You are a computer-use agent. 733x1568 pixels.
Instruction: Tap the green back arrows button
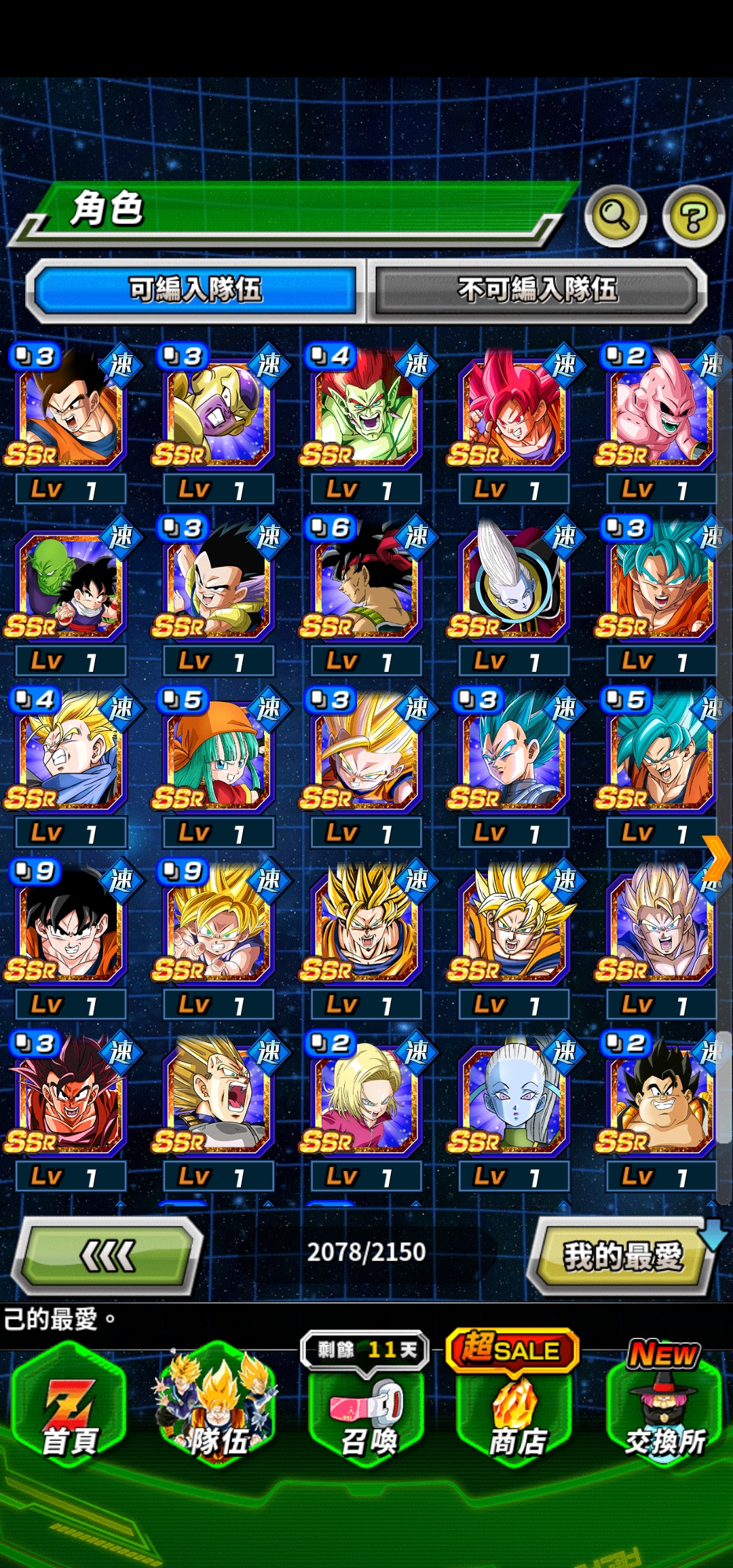tap(108, 1256)
